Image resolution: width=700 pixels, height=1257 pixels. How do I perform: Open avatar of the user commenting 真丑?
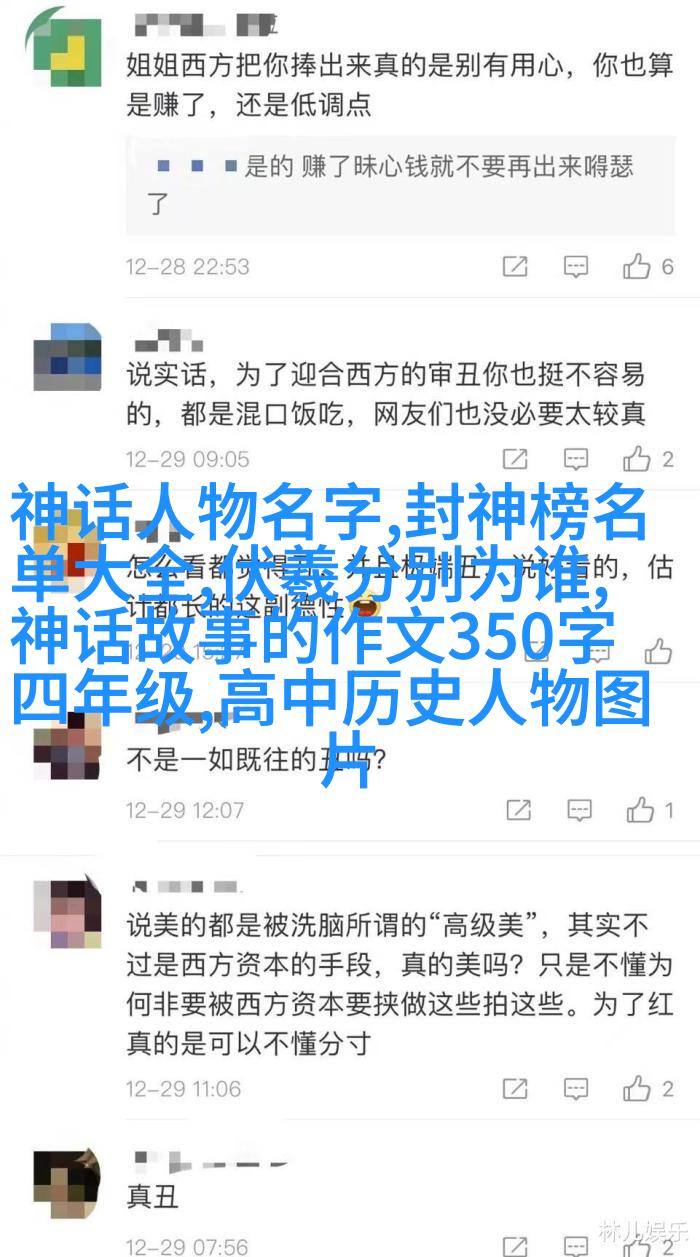point(68,1189)
